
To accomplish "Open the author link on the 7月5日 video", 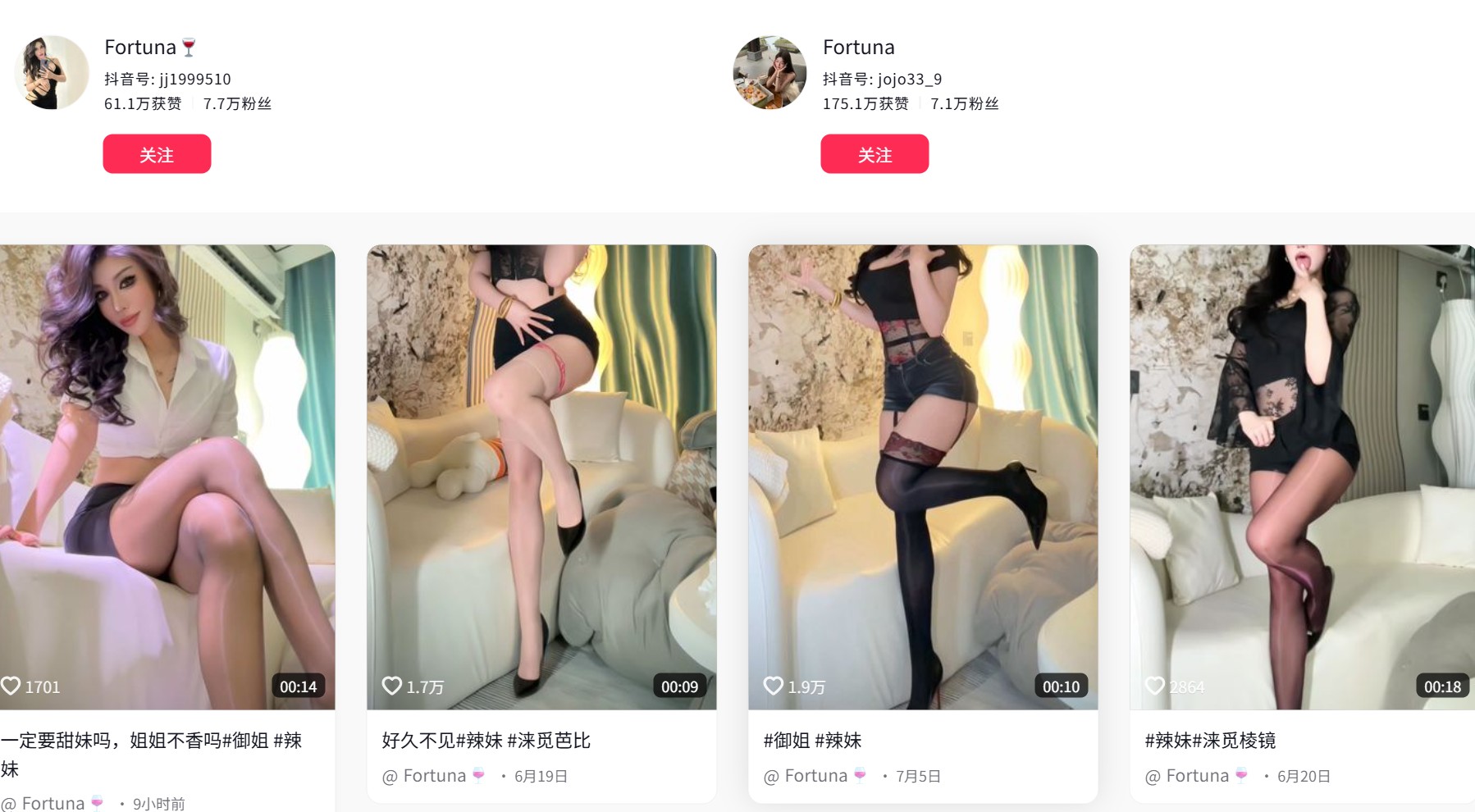I will tap(815, 776).
